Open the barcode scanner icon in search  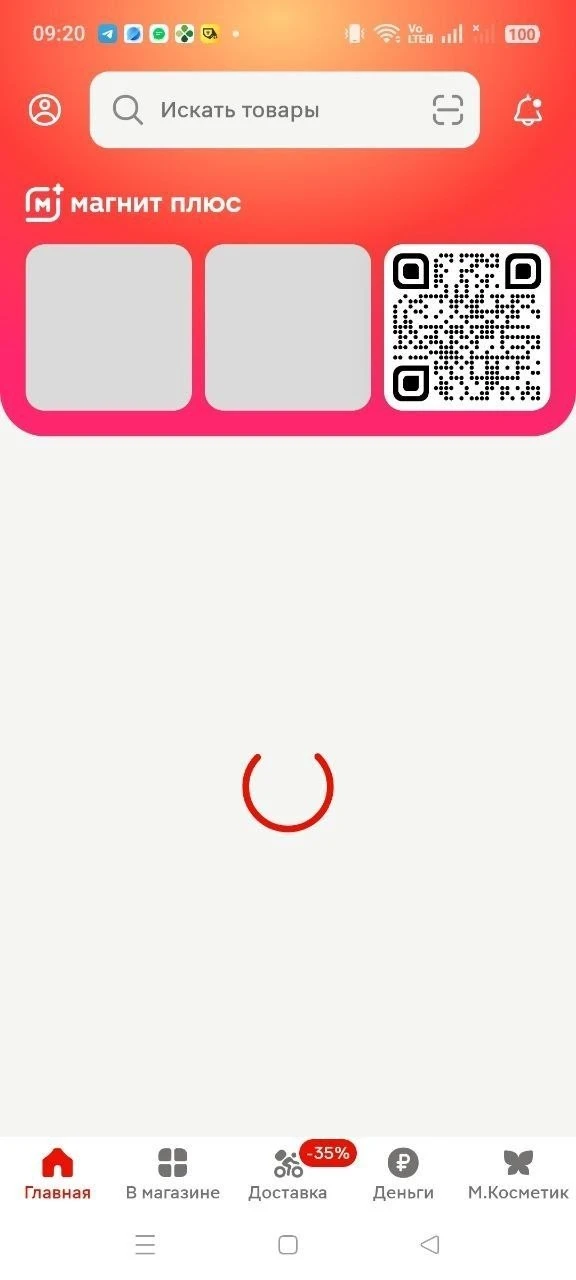(x=448, y=110)
